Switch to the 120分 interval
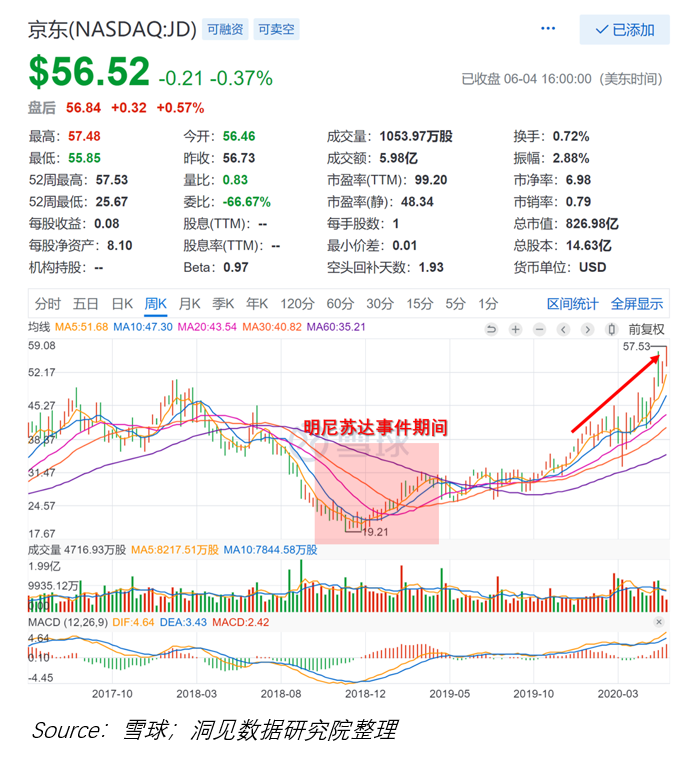Viewport: 695px width, 757px height. (297, 304)
